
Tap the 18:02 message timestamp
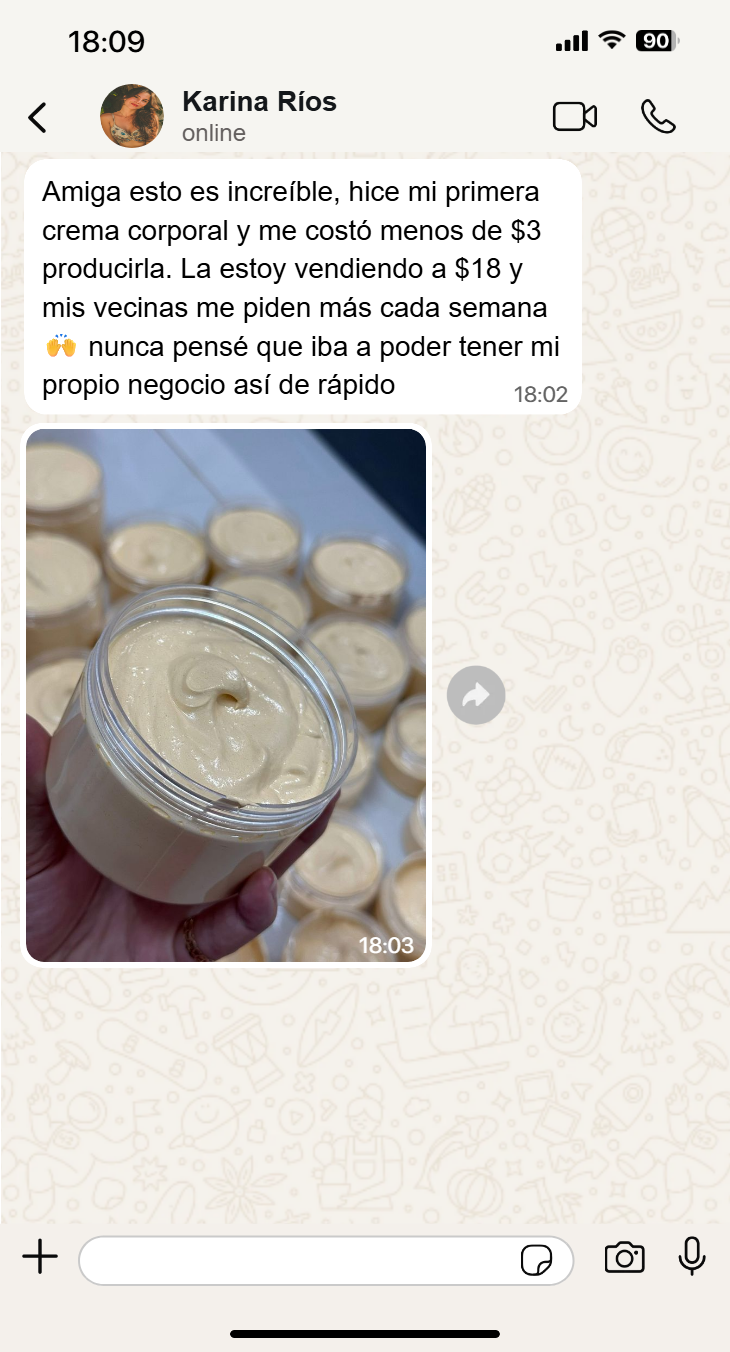click(x=541, y=394)
